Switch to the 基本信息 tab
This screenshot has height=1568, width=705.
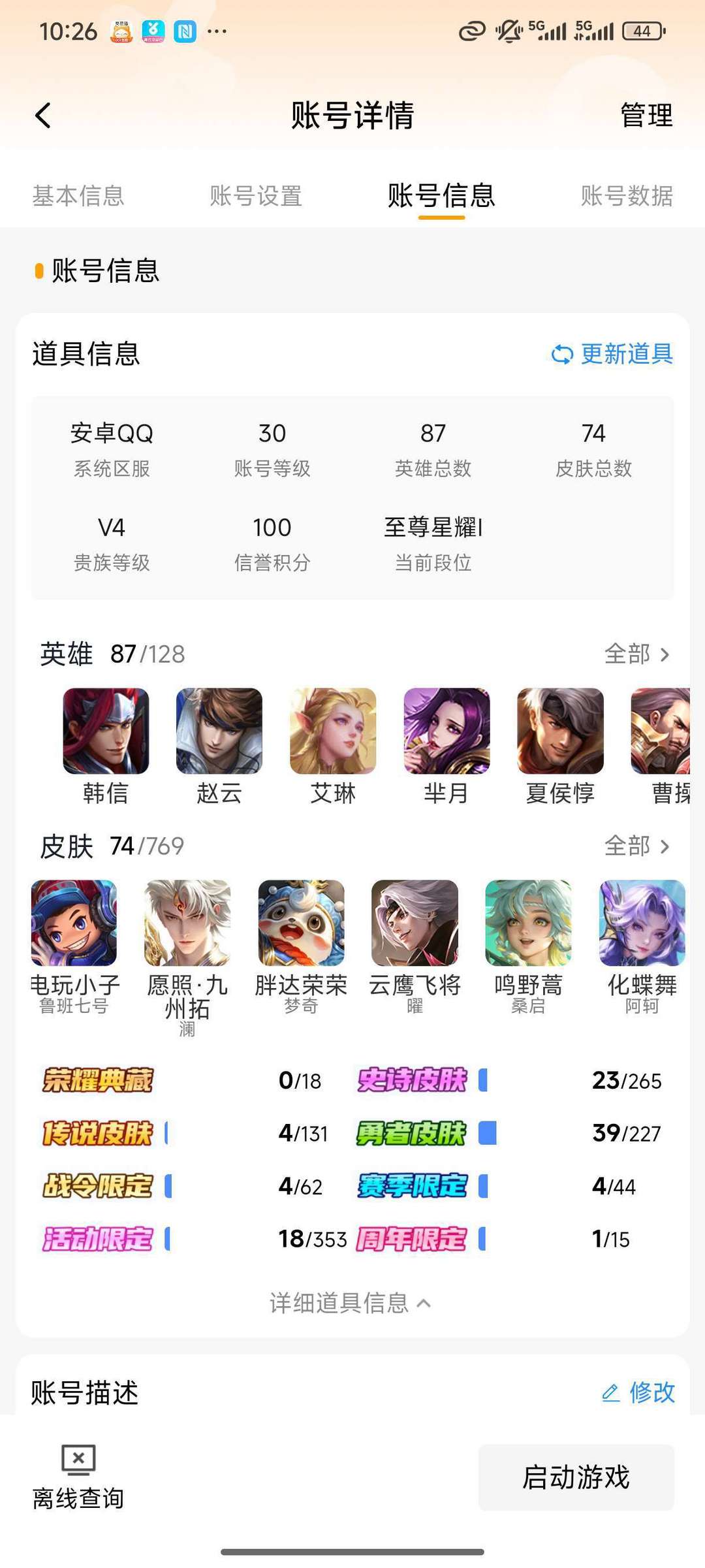[78, 195]
